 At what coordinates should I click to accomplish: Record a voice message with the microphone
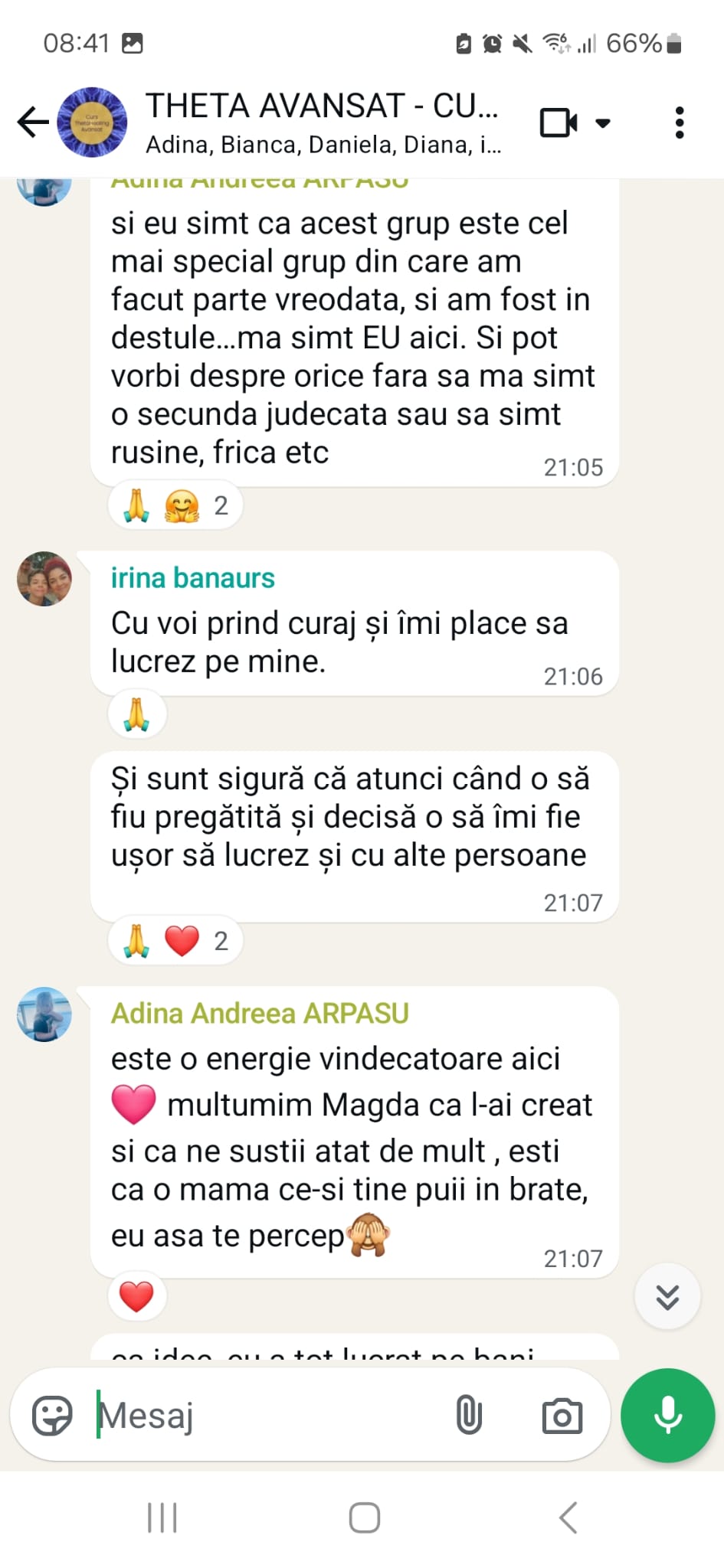click(667, 1415)
